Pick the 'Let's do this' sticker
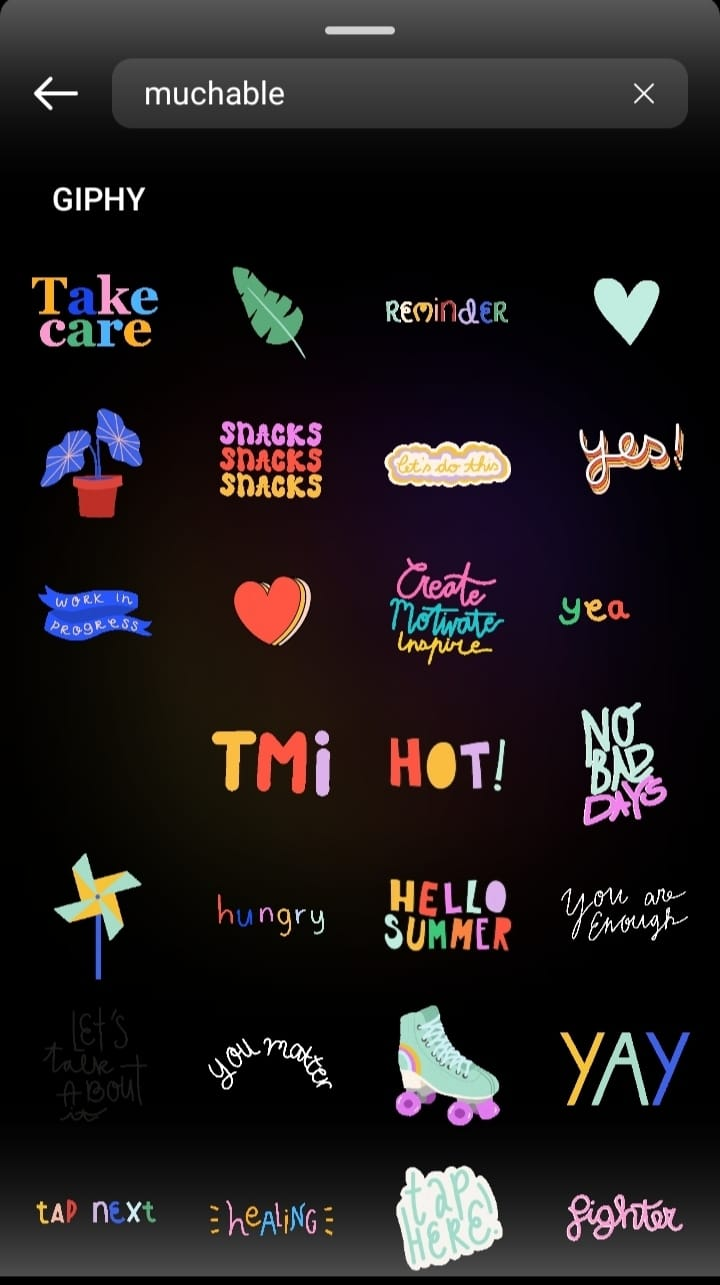The width and height of the screenshot is (720, 1285). [447, 464]
